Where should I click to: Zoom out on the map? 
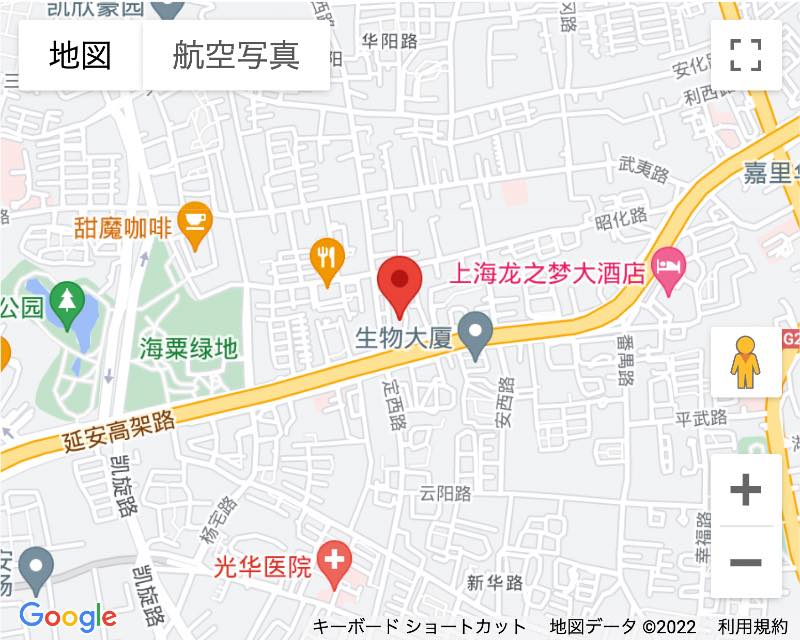[746, 562]
